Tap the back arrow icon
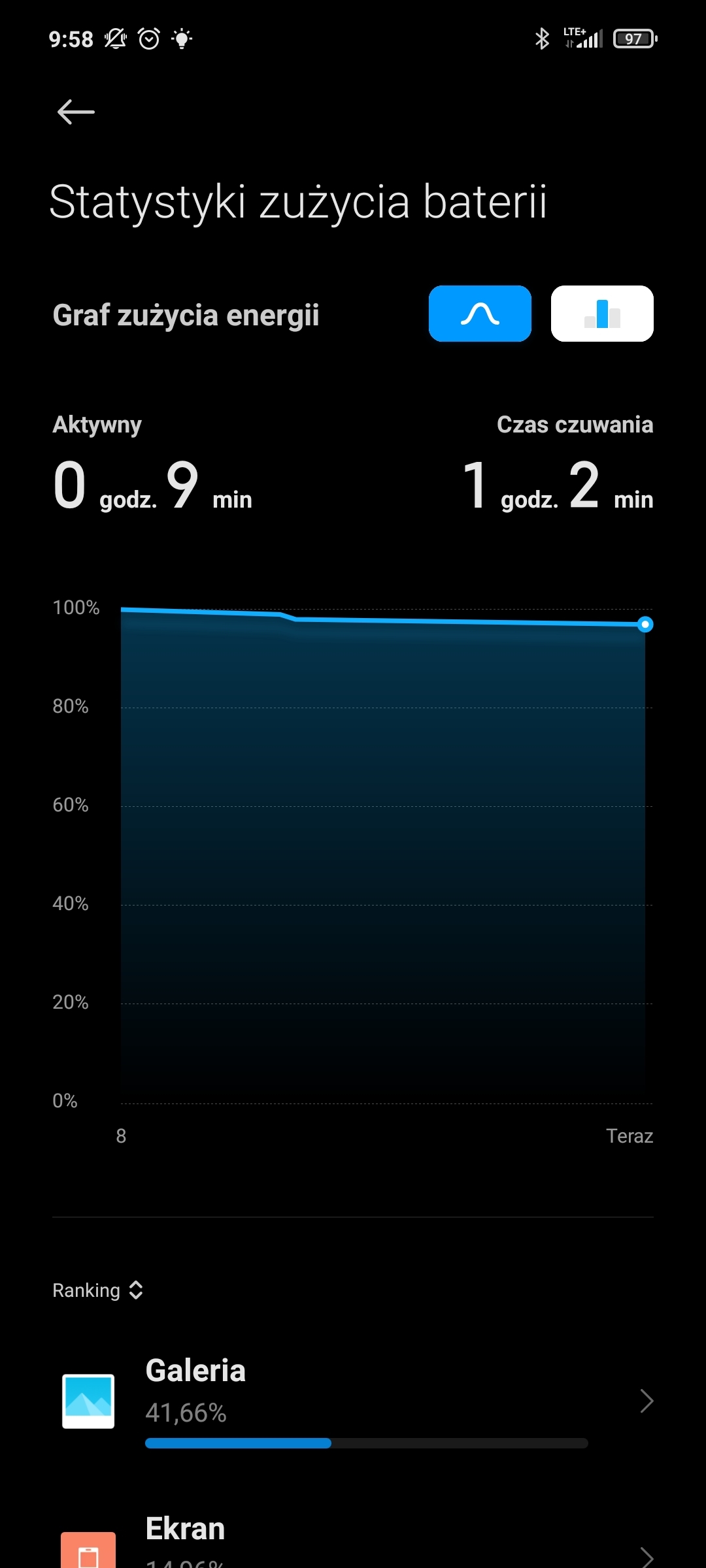Image resolution: width=706 pixels, height=1568 pixels. [x=75, y=112]
